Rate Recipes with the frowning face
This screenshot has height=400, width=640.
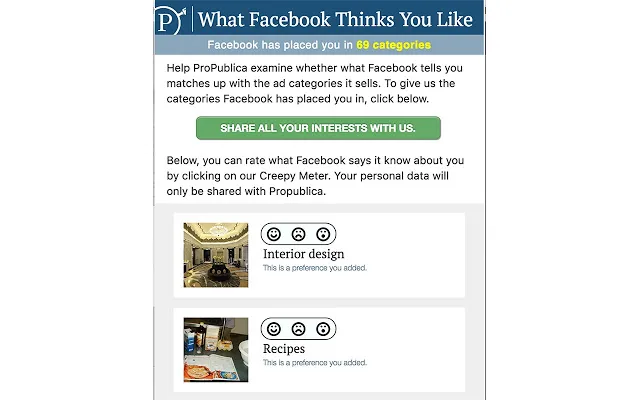pos(298,329)
